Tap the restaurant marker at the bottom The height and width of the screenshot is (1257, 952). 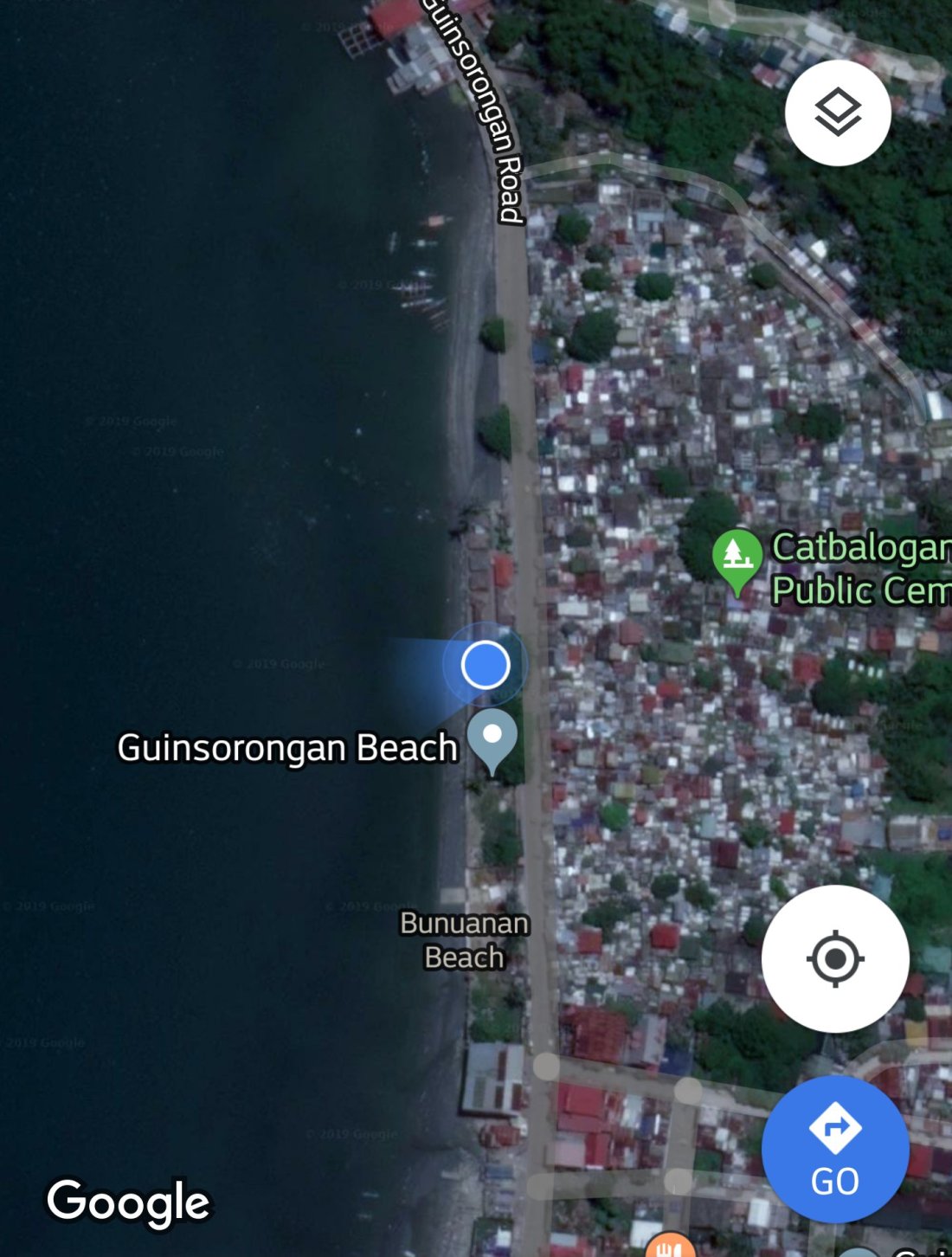669,1247
